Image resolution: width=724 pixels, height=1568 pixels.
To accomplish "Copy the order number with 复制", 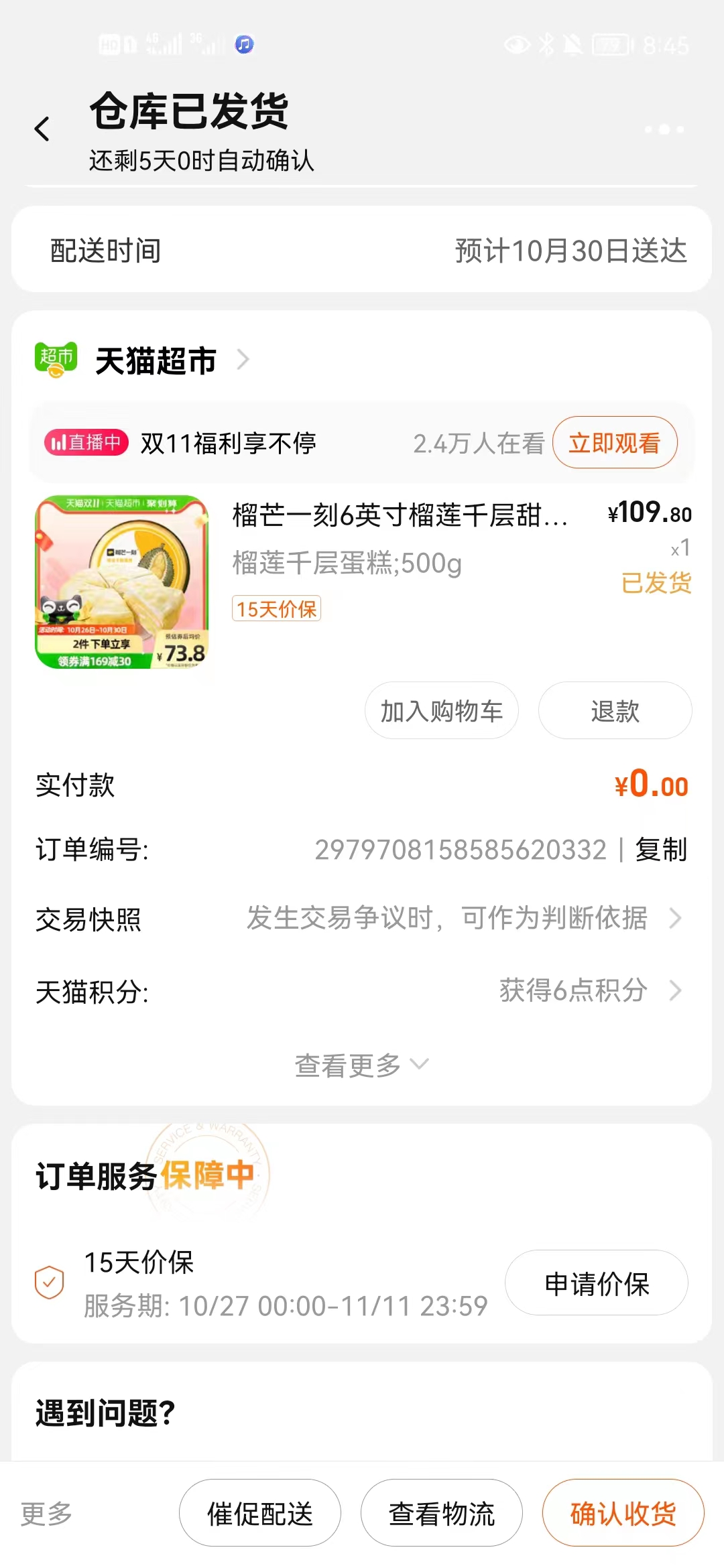I will point(661,850).
